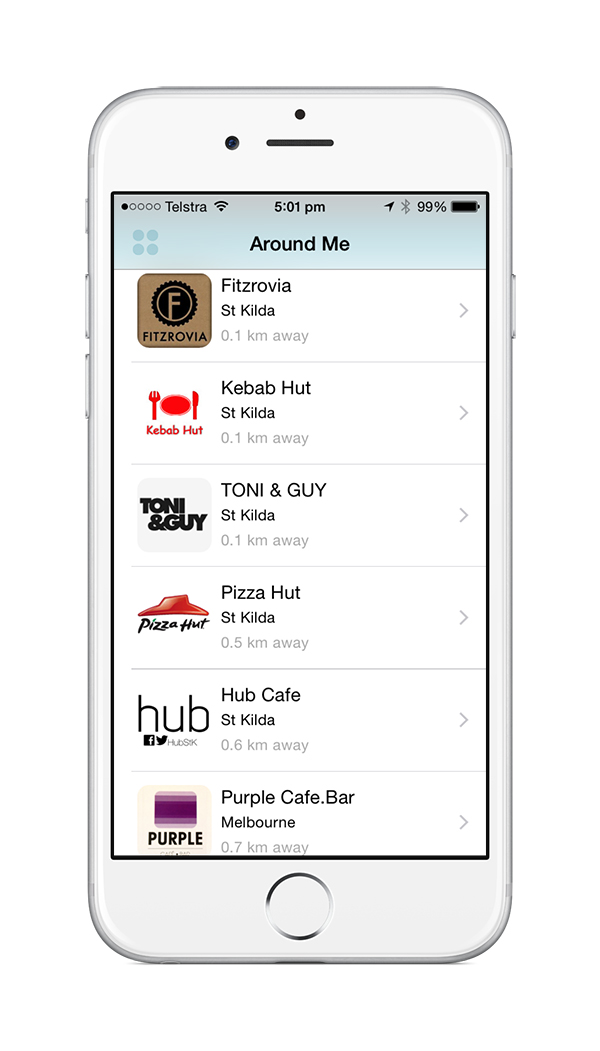The image size is (600, 1051).
Task: Open the four-dot grid menu icon
Action: 145,243
